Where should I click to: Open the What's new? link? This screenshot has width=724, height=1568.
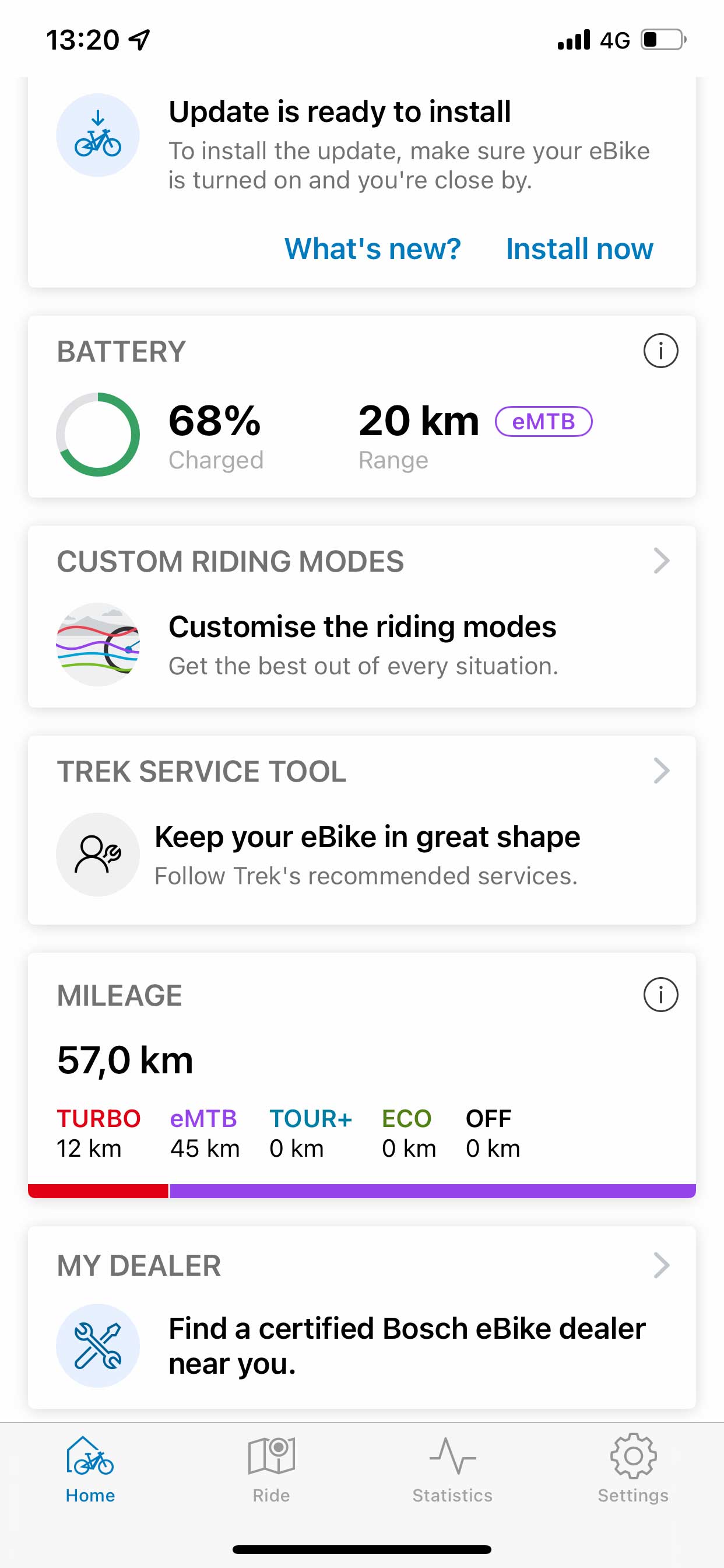point(372,249)
